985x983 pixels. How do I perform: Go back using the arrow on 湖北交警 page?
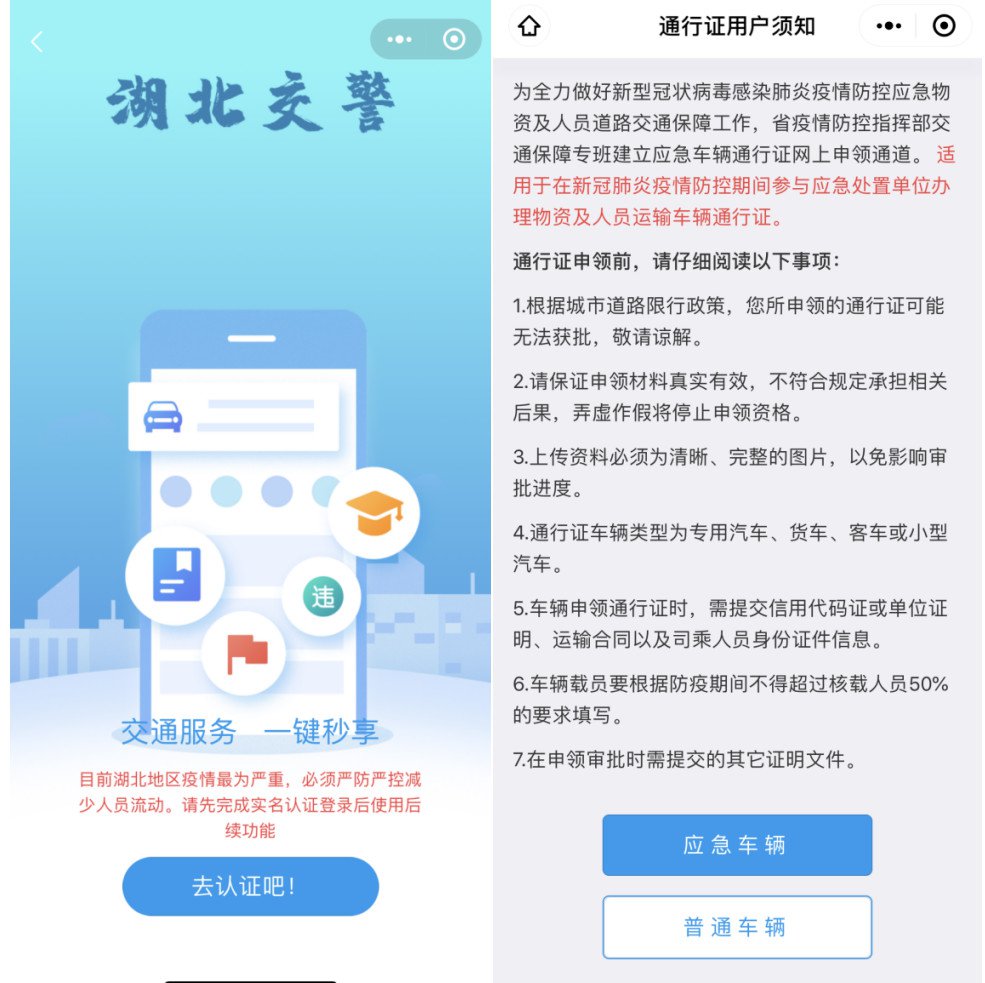(37, 42)
